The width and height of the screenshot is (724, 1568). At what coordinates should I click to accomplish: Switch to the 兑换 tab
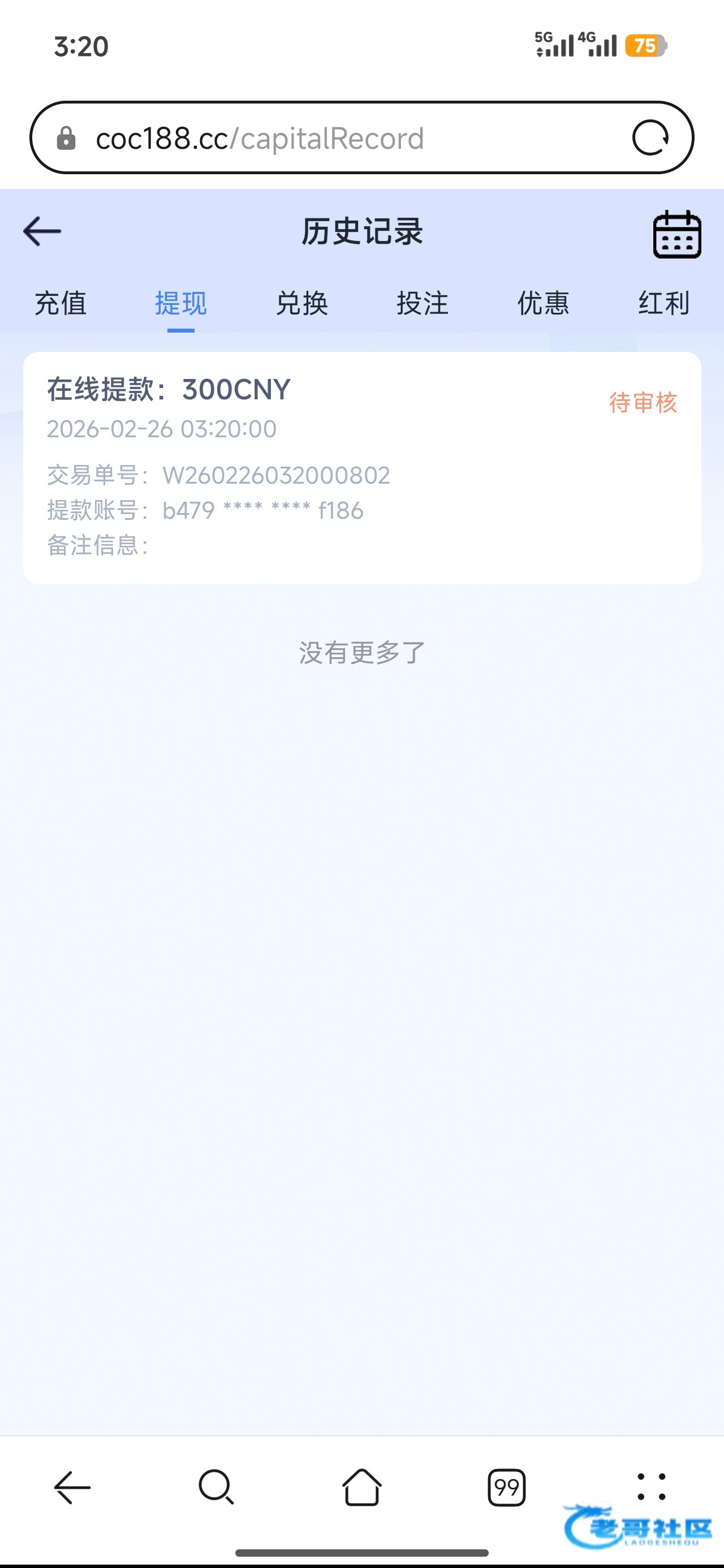301,303
